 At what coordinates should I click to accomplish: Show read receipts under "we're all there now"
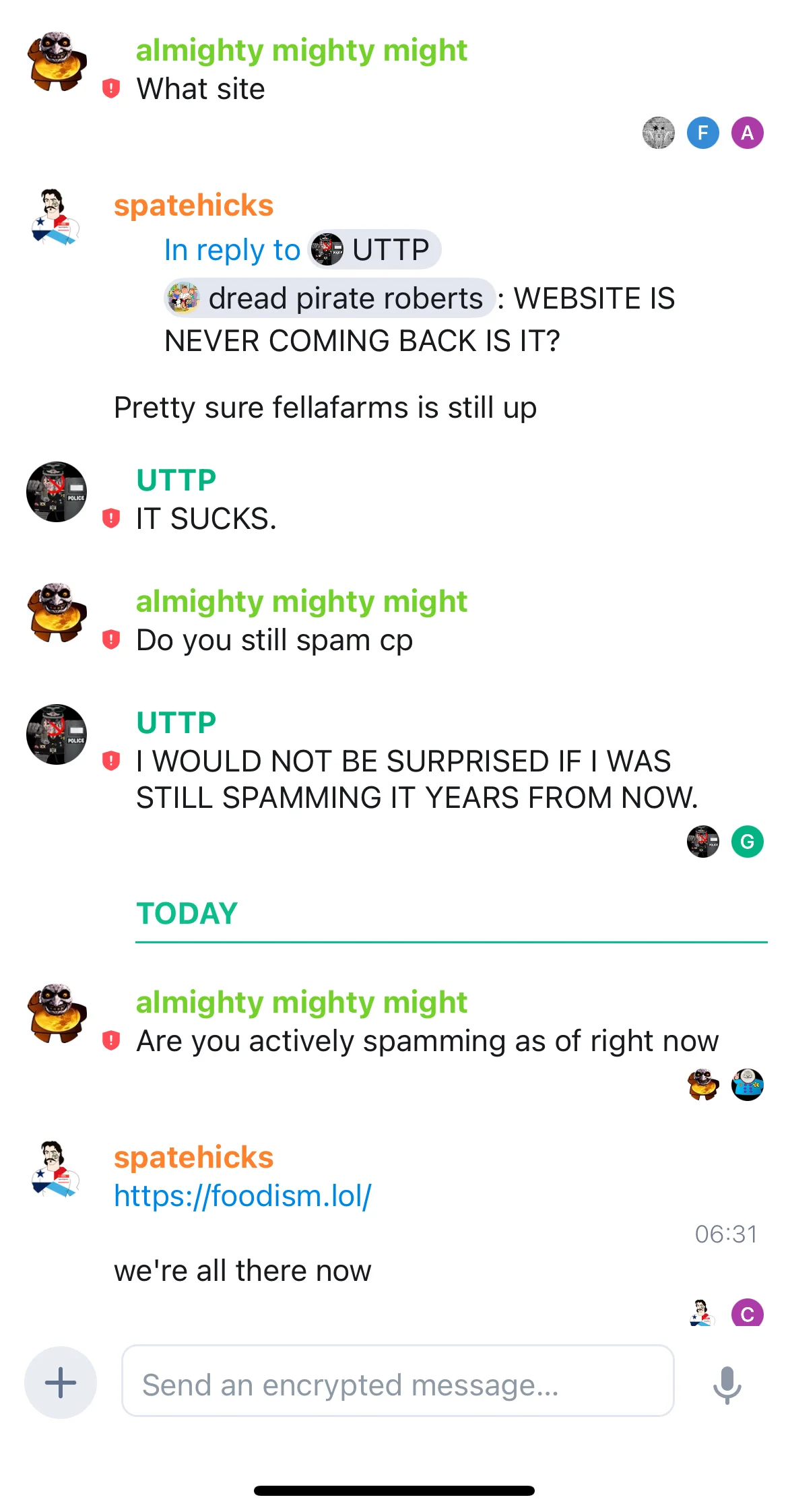pyautogui.click(x=725, y=1313)
